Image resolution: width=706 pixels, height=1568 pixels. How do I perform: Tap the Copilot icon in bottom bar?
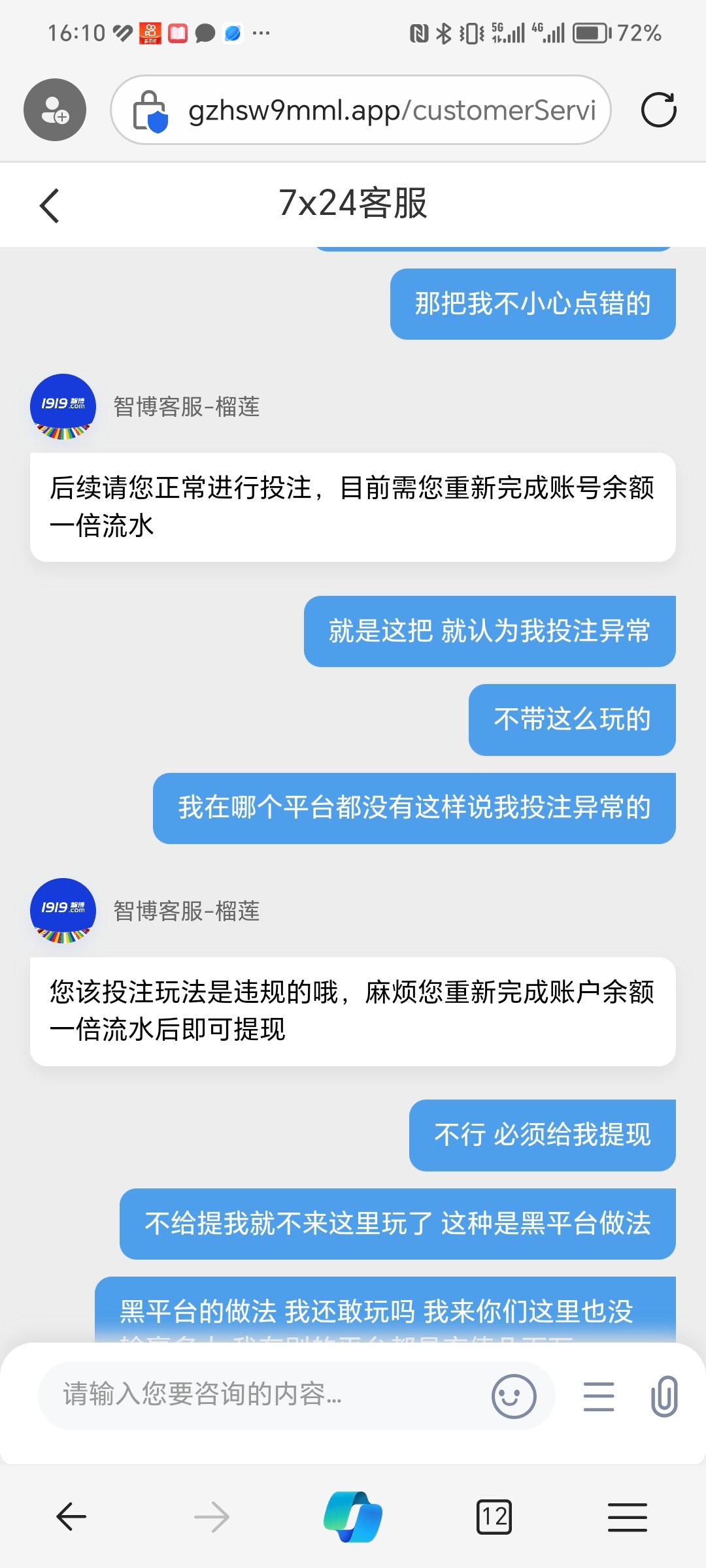[x=353, y=1517]
